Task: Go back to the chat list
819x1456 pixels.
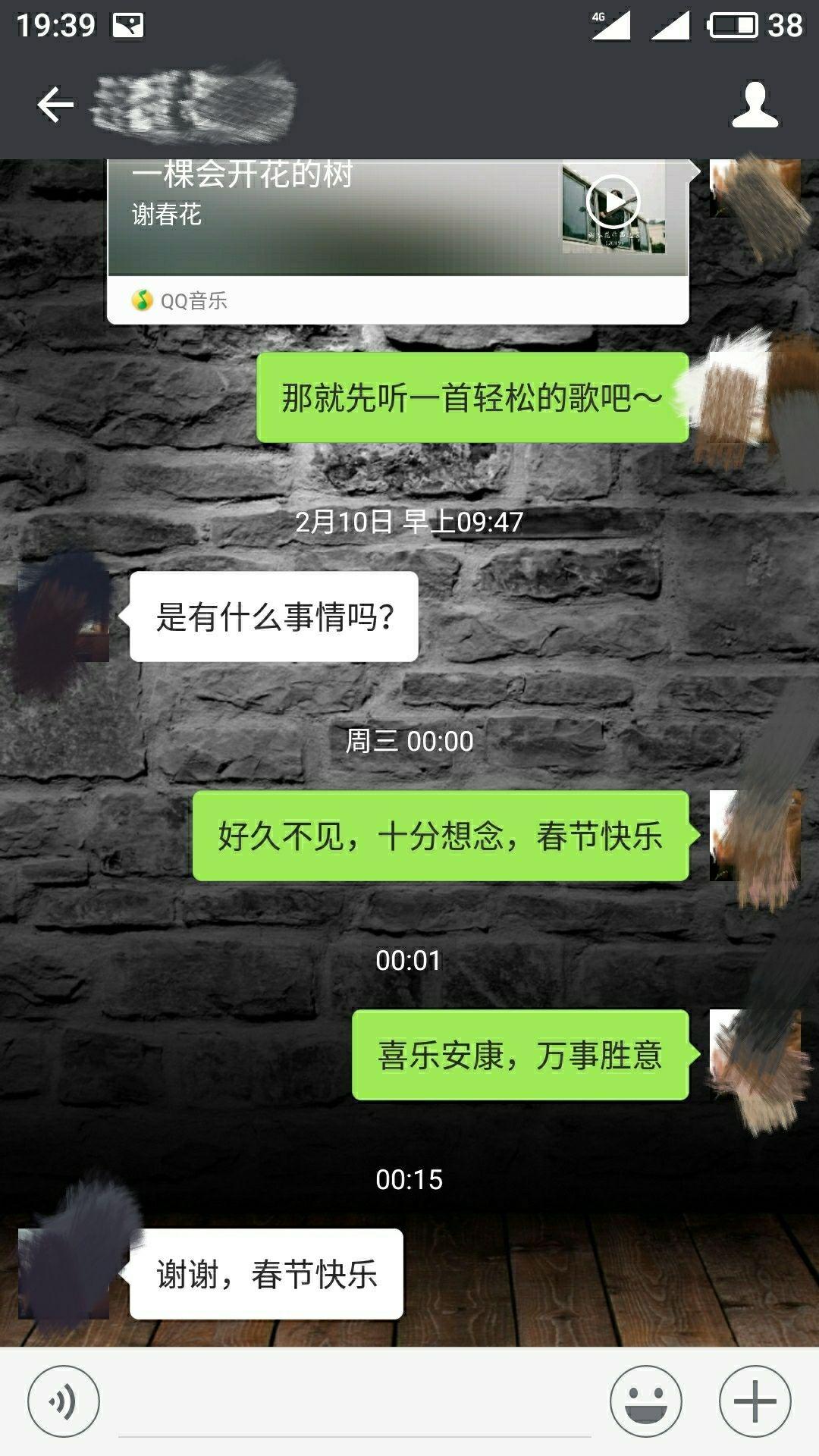Action: tap(55, 105)
